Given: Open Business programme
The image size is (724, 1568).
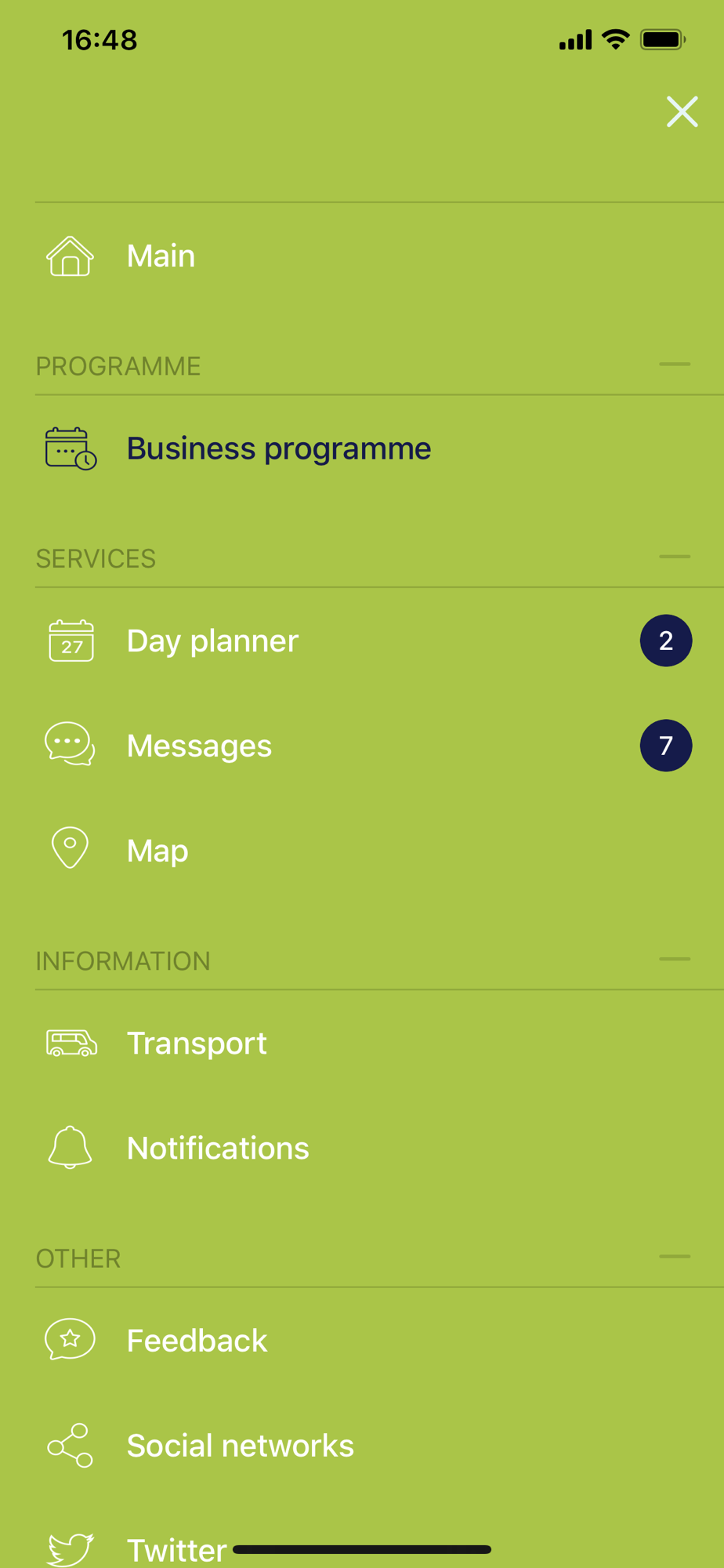Looking at the screenshot, I should [379, 448].
